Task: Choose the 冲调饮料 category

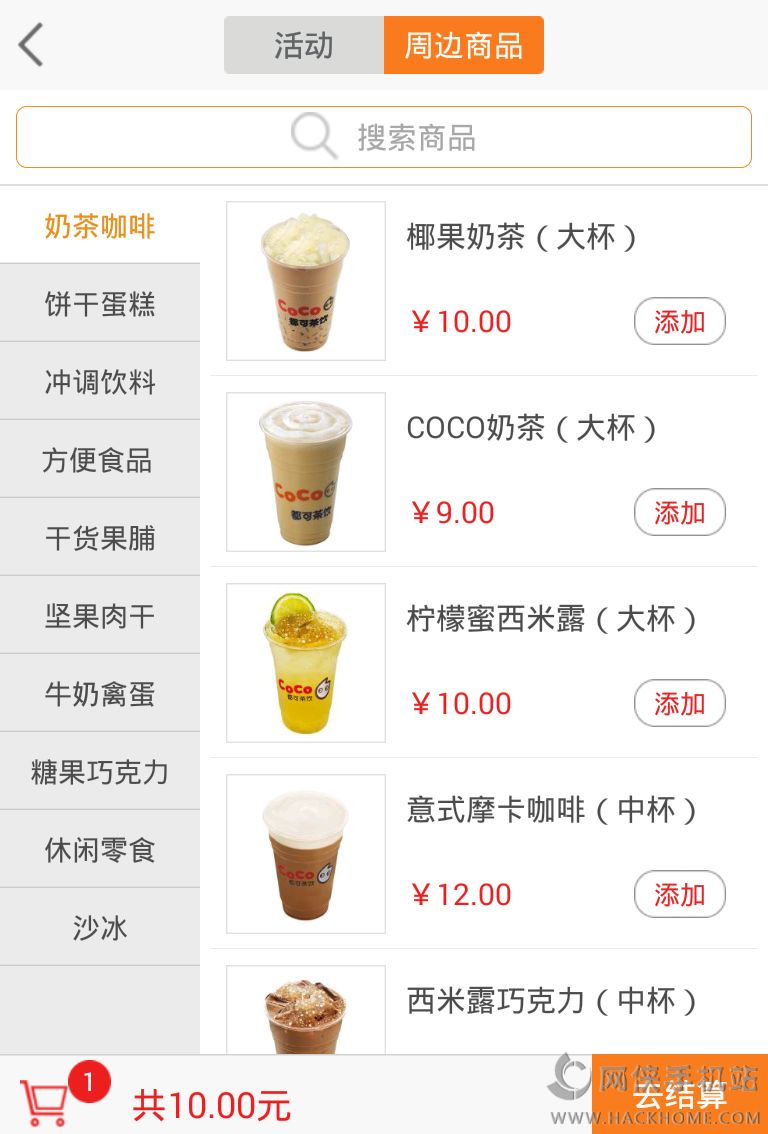Action: pyautogui.click(x=100, y=382)
